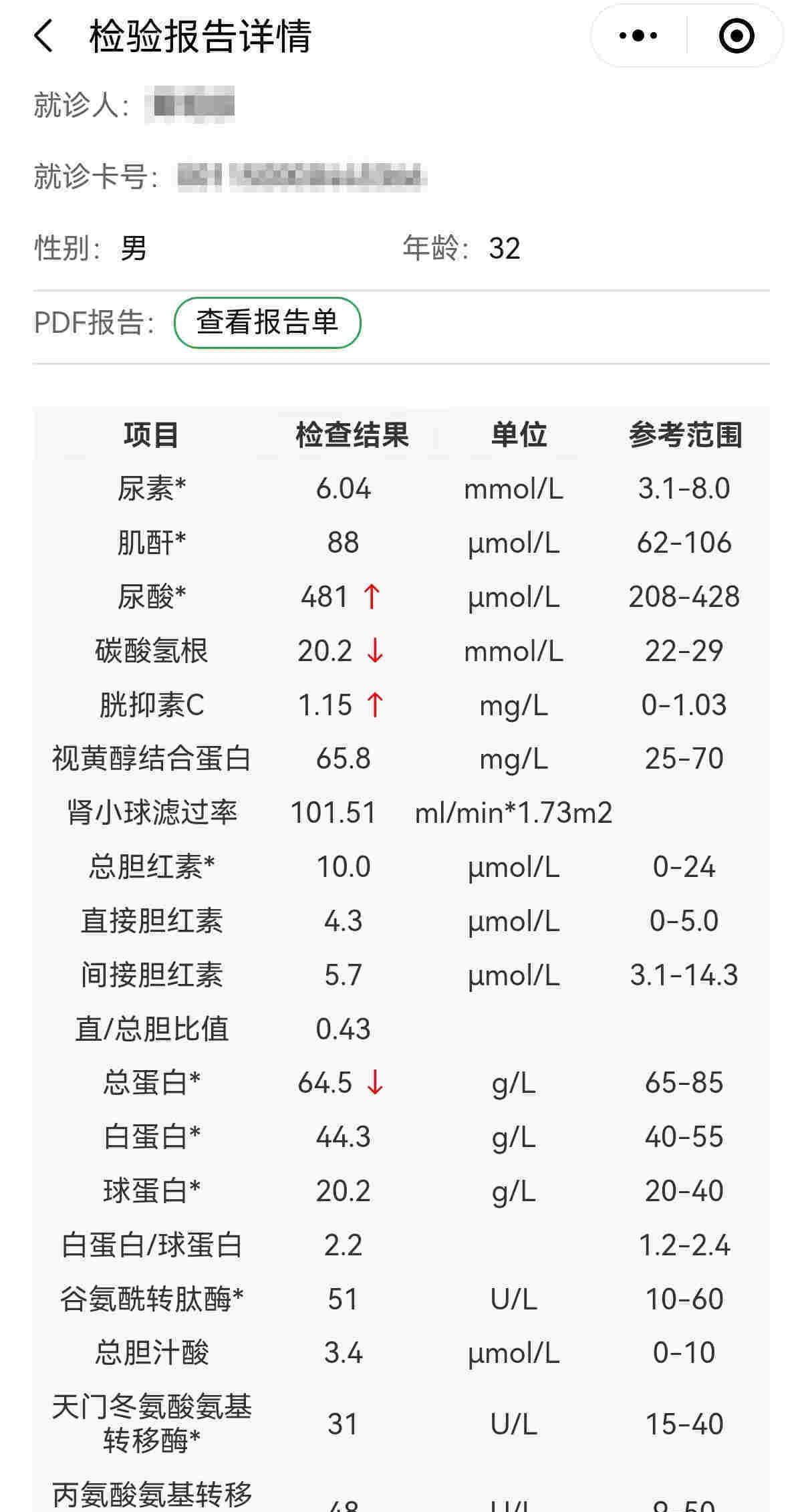Click the red up arrow beside 尿酸 result

[374, 596]
